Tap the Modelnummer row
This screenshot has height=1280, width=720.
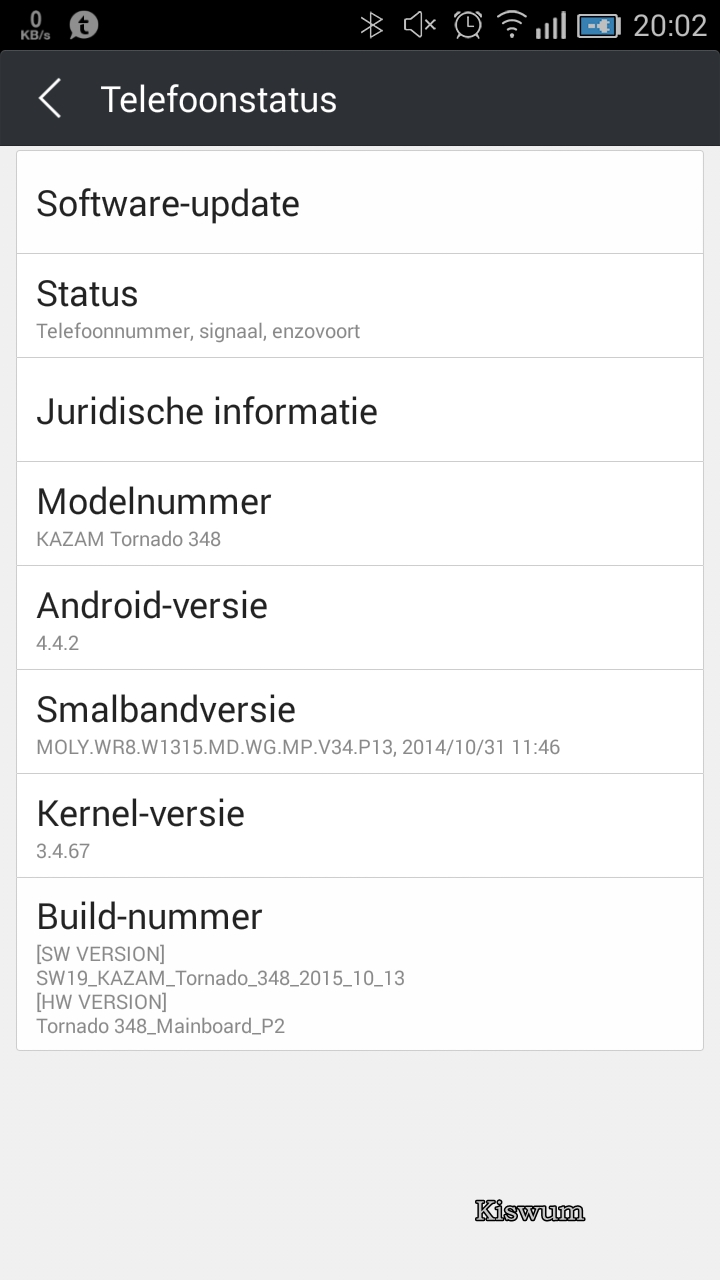point(360,514)
